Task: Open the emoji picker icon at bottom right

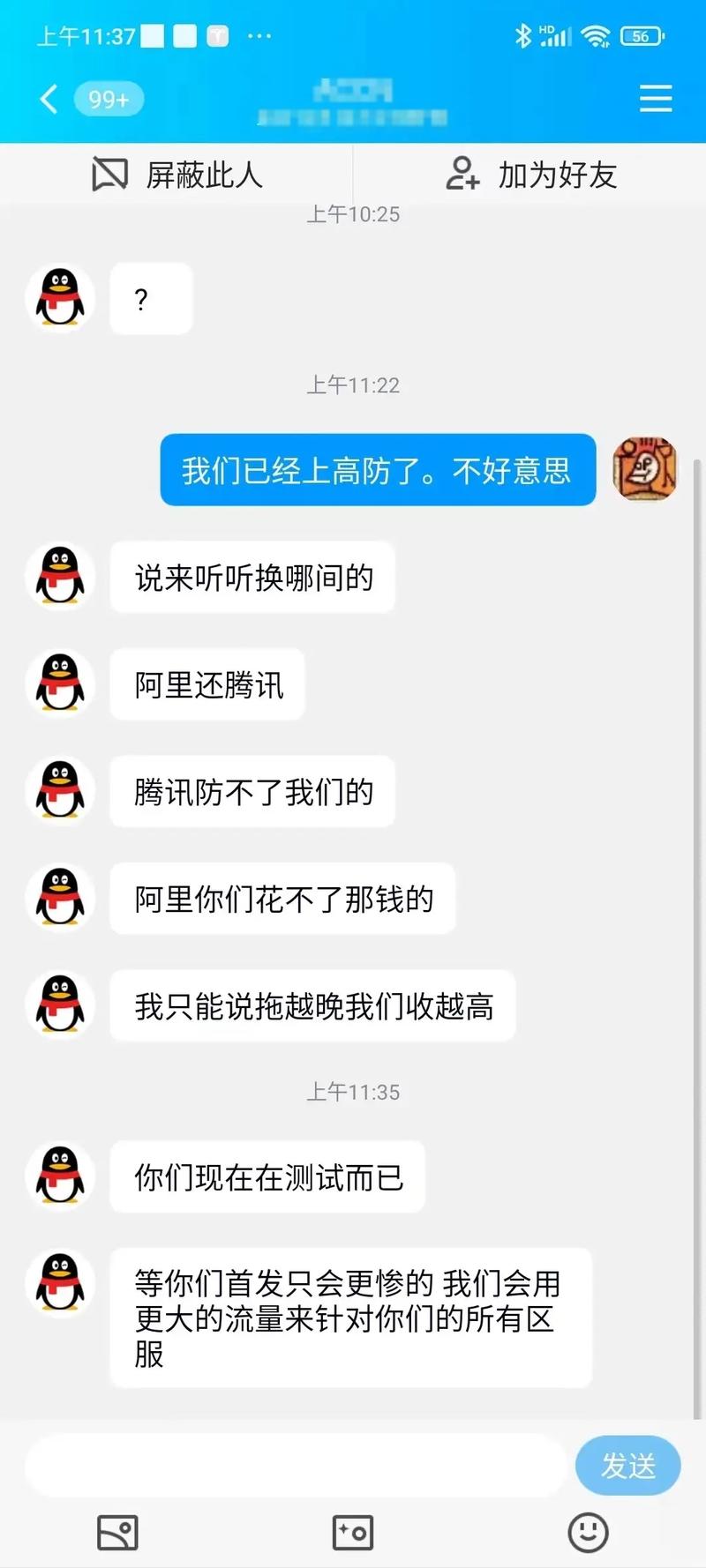Action: (x=590, y=1533)
